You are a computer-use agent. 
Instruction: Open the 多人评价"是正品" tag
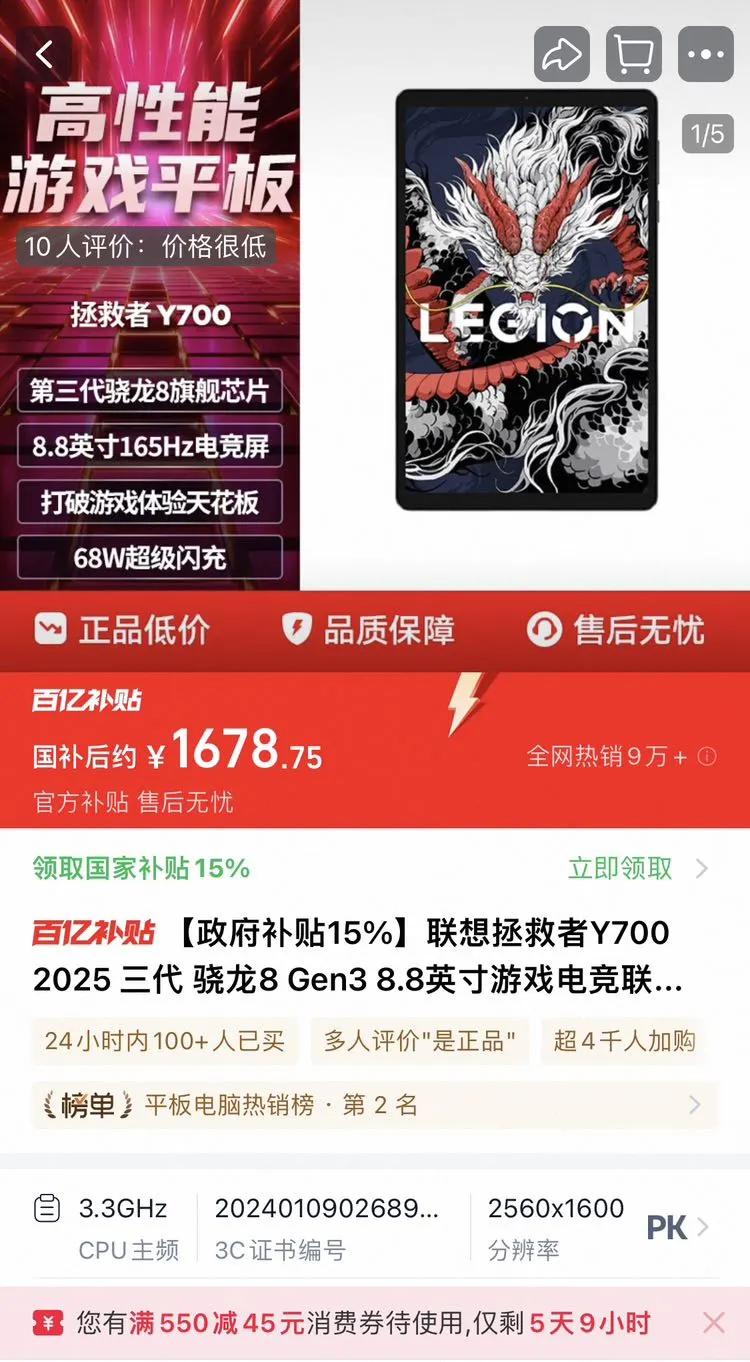click(420, 1041)
